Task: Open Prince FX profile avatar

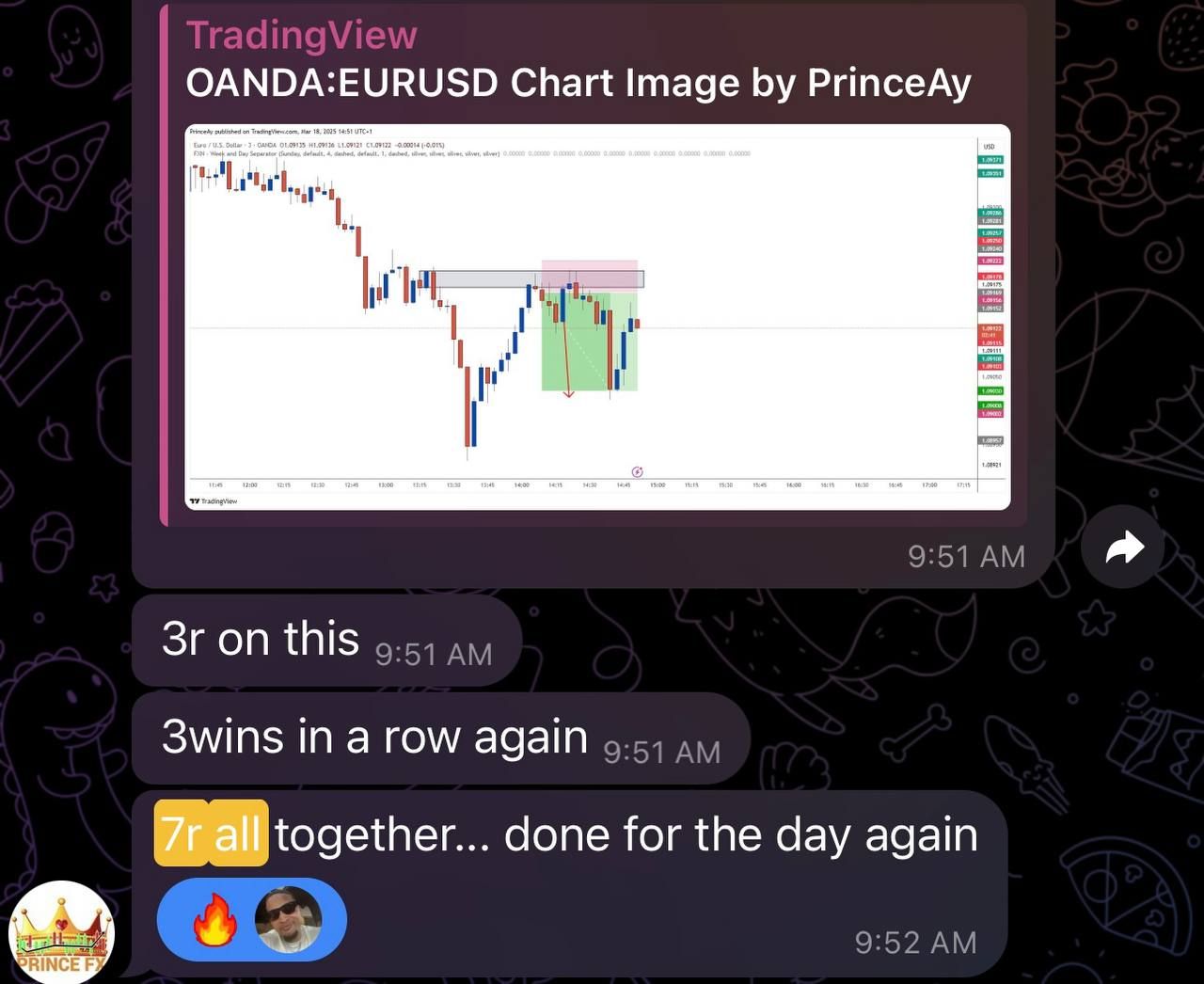Action: pos(61,932)
